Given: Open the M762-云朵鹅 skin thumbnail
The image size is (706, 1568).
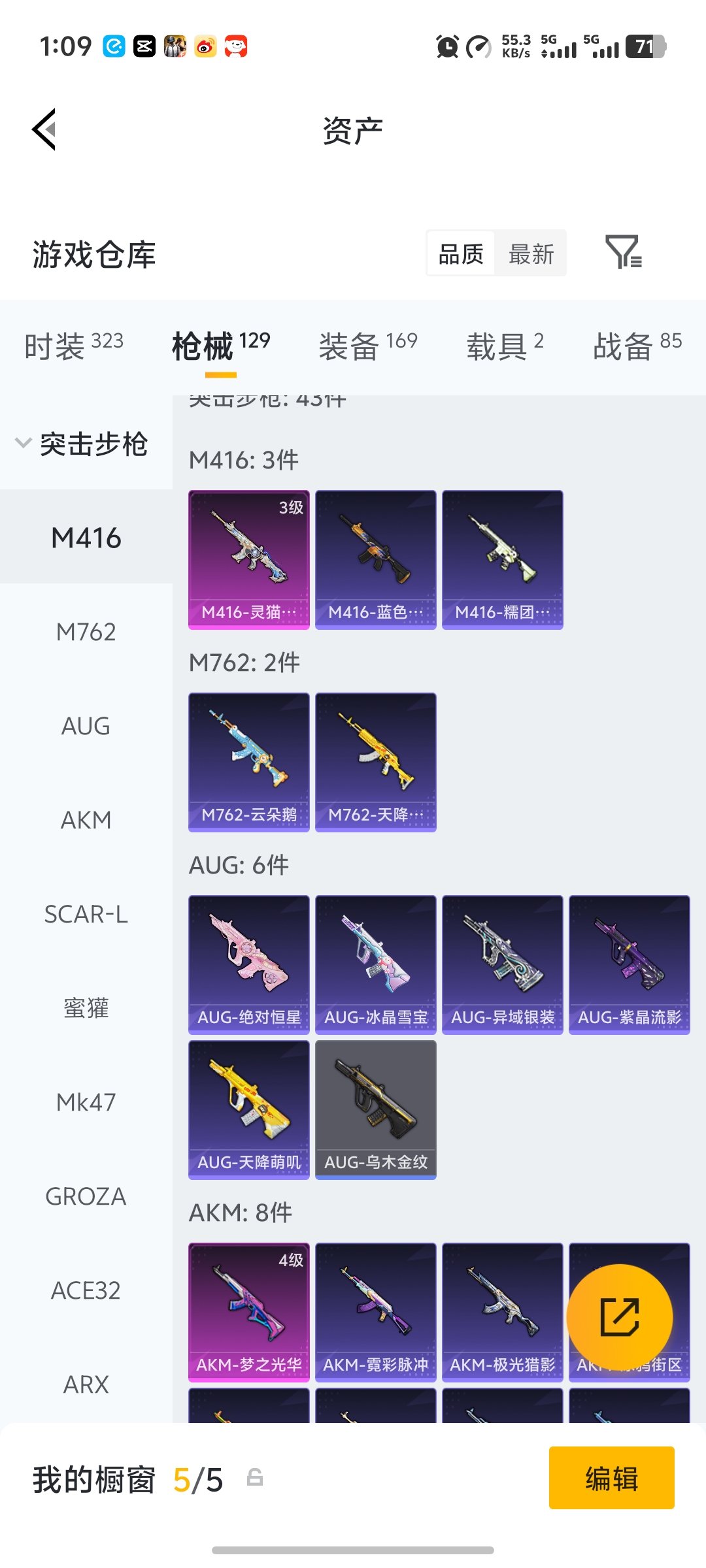Looking at the screenshot, I should pos(248,763).
